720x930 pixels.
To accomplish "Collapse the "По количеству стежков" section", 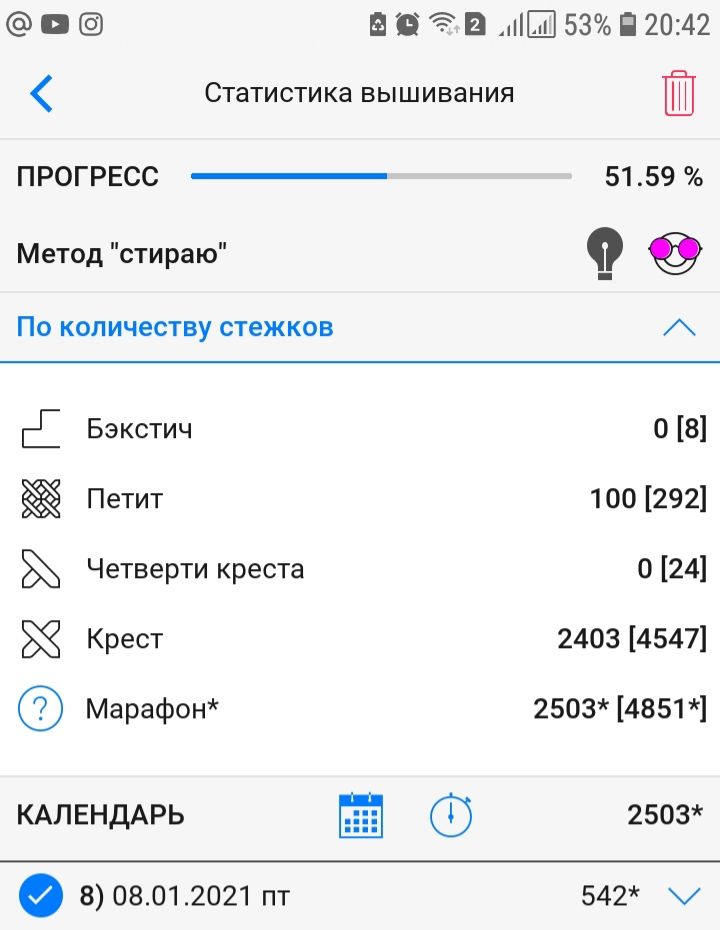I will 679,327.
